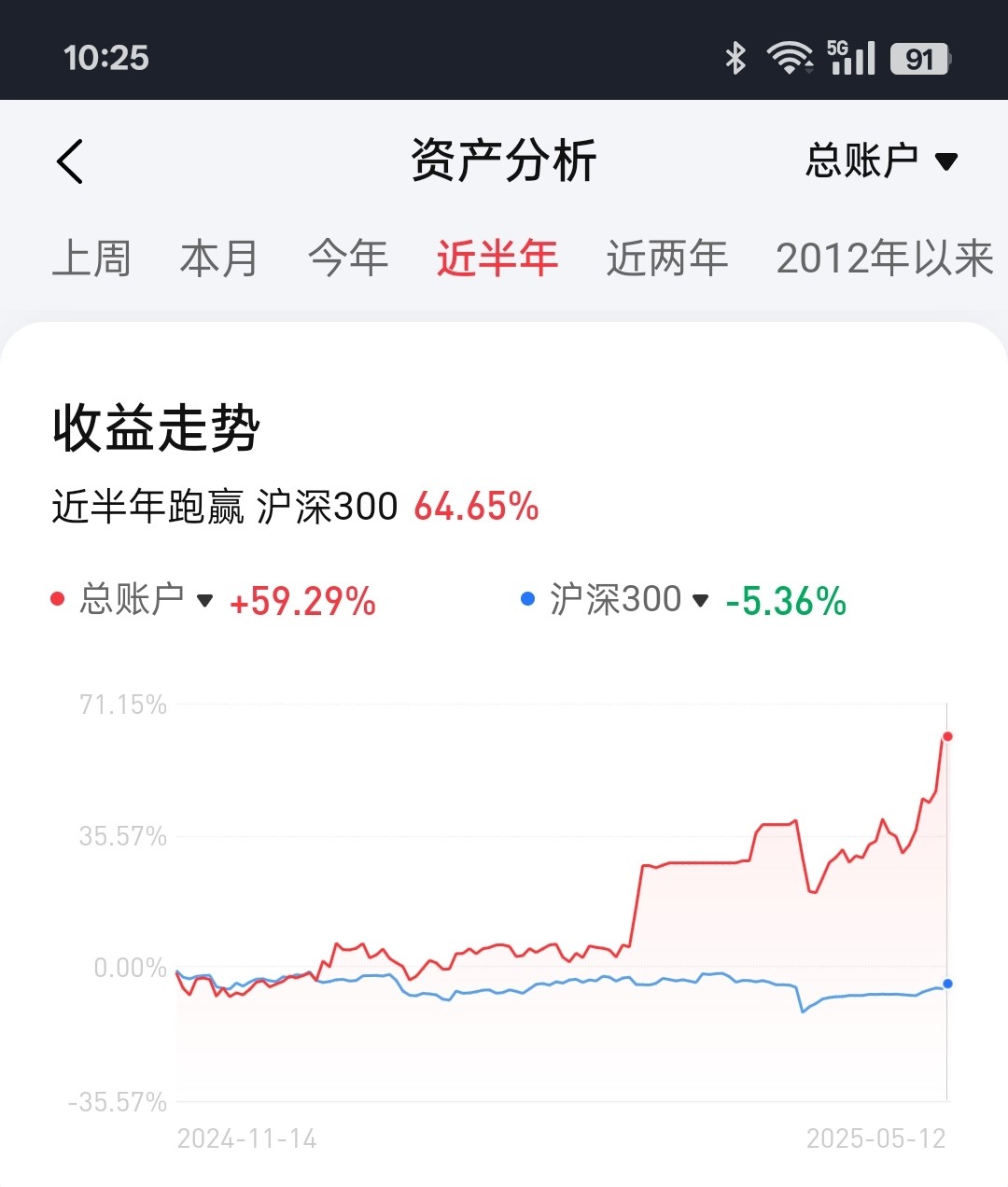Expand the 总账户 legend dropdown

(x=145, y=599)
